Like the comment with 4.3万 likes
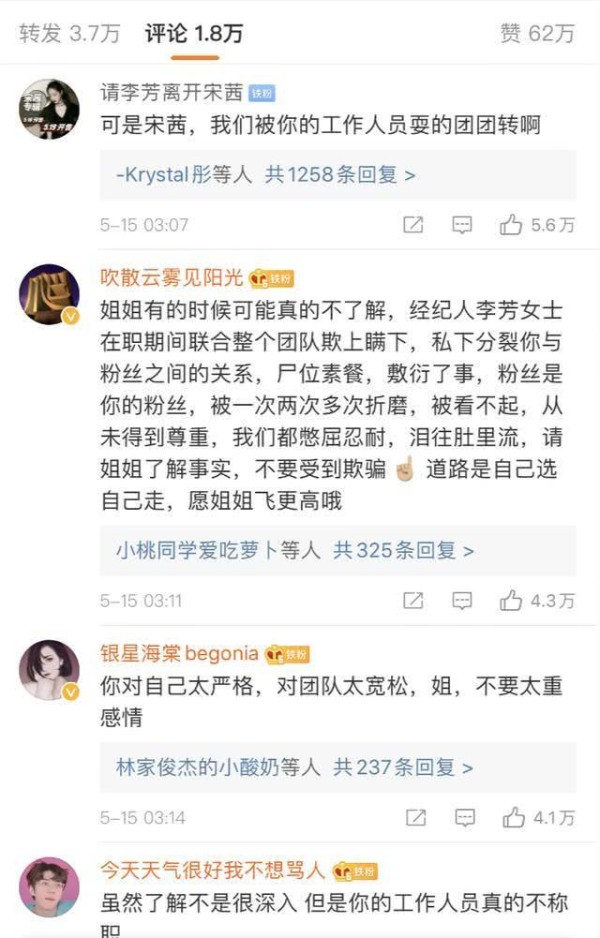The width and height of the screenshot is (600, 938). (513, 600)
